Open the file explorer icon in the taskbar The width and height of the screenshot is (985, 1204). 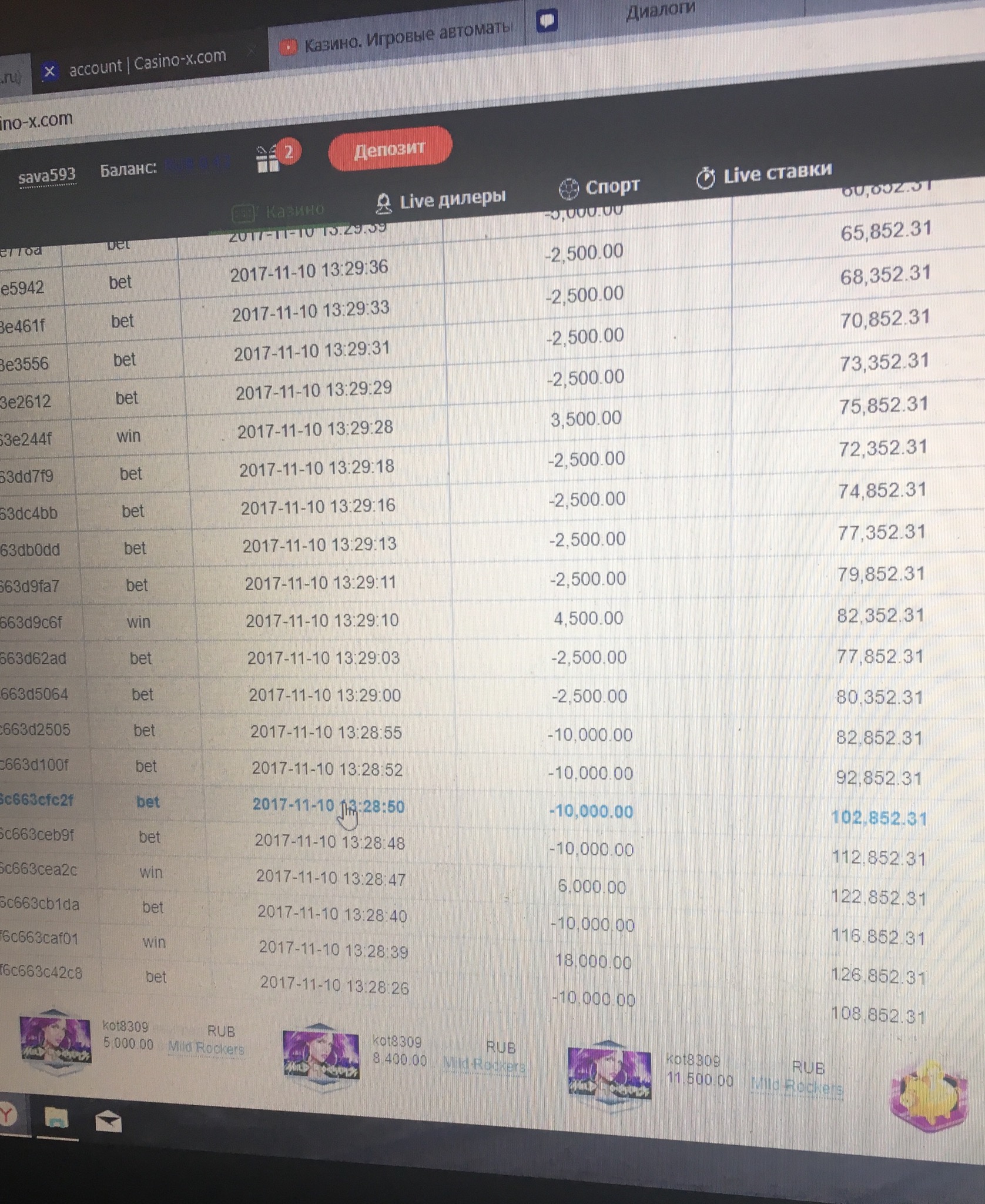[x=56, y=1117]
